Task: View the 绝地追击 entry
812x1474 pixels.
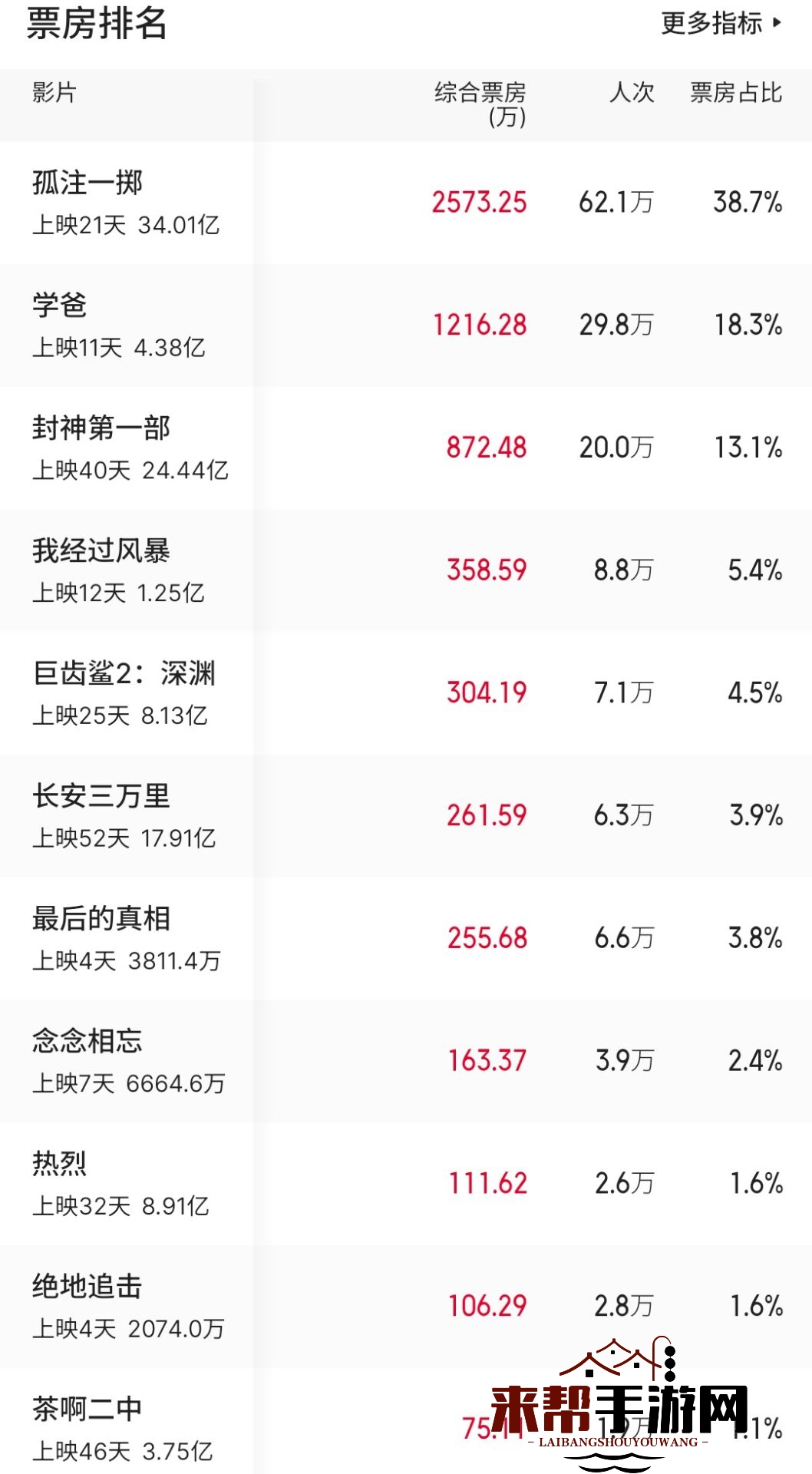Action: [x=406, y=1307]
